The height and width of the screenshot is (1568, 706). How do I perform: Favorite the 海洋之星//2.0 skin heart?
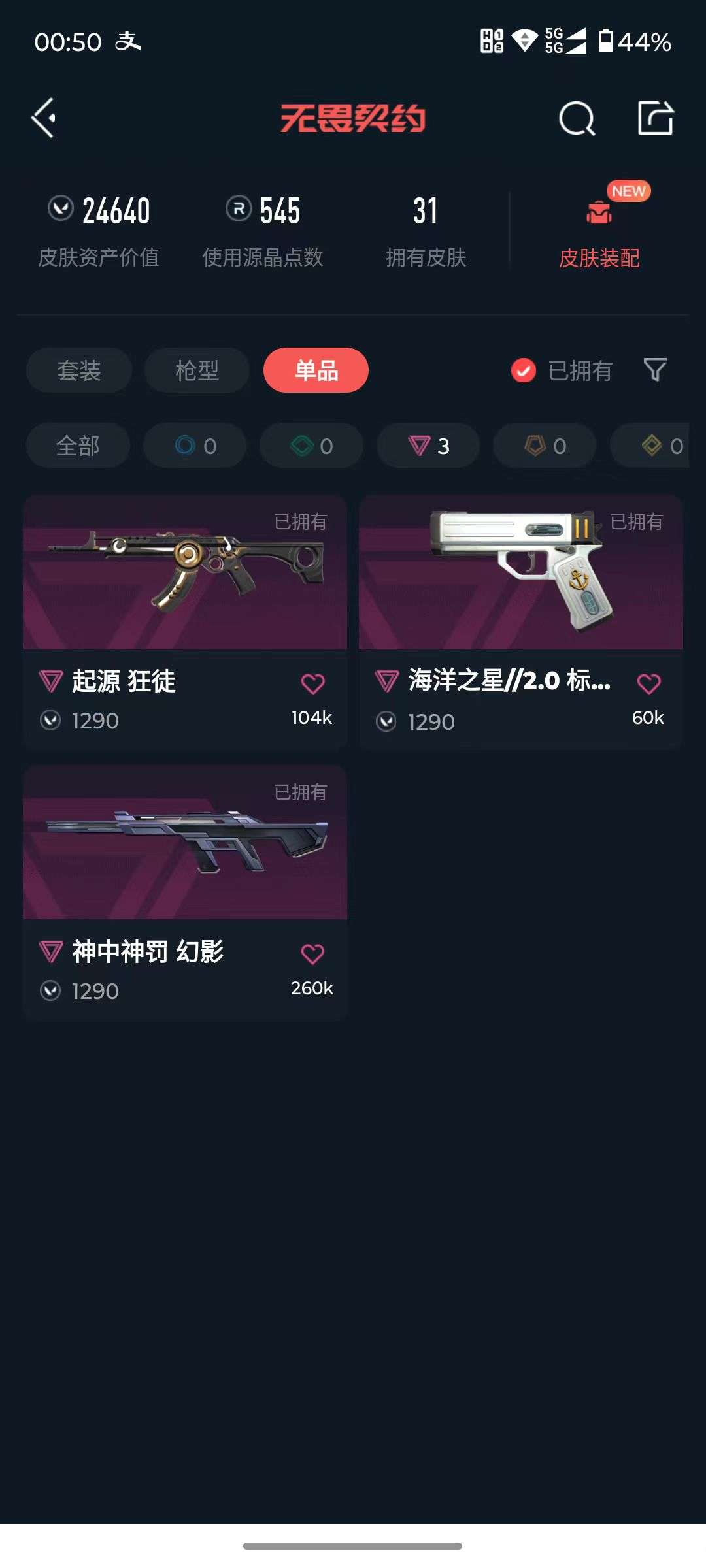click(x=648, y=683)
